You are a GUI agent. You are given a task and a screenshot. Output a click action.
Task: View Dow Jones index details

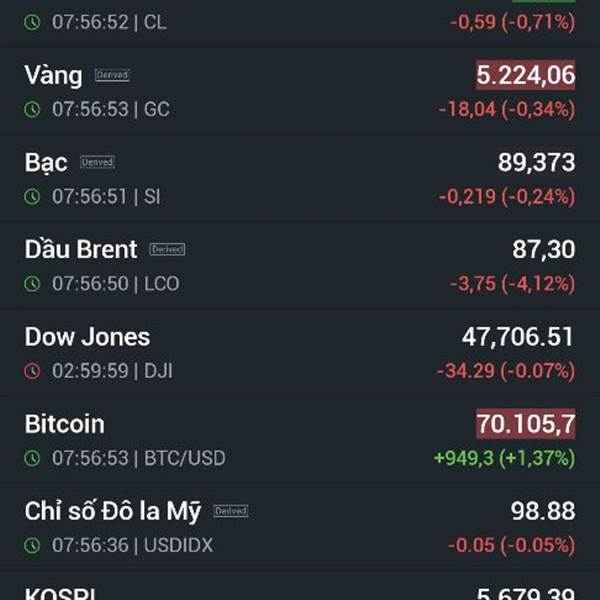point(300,353)
